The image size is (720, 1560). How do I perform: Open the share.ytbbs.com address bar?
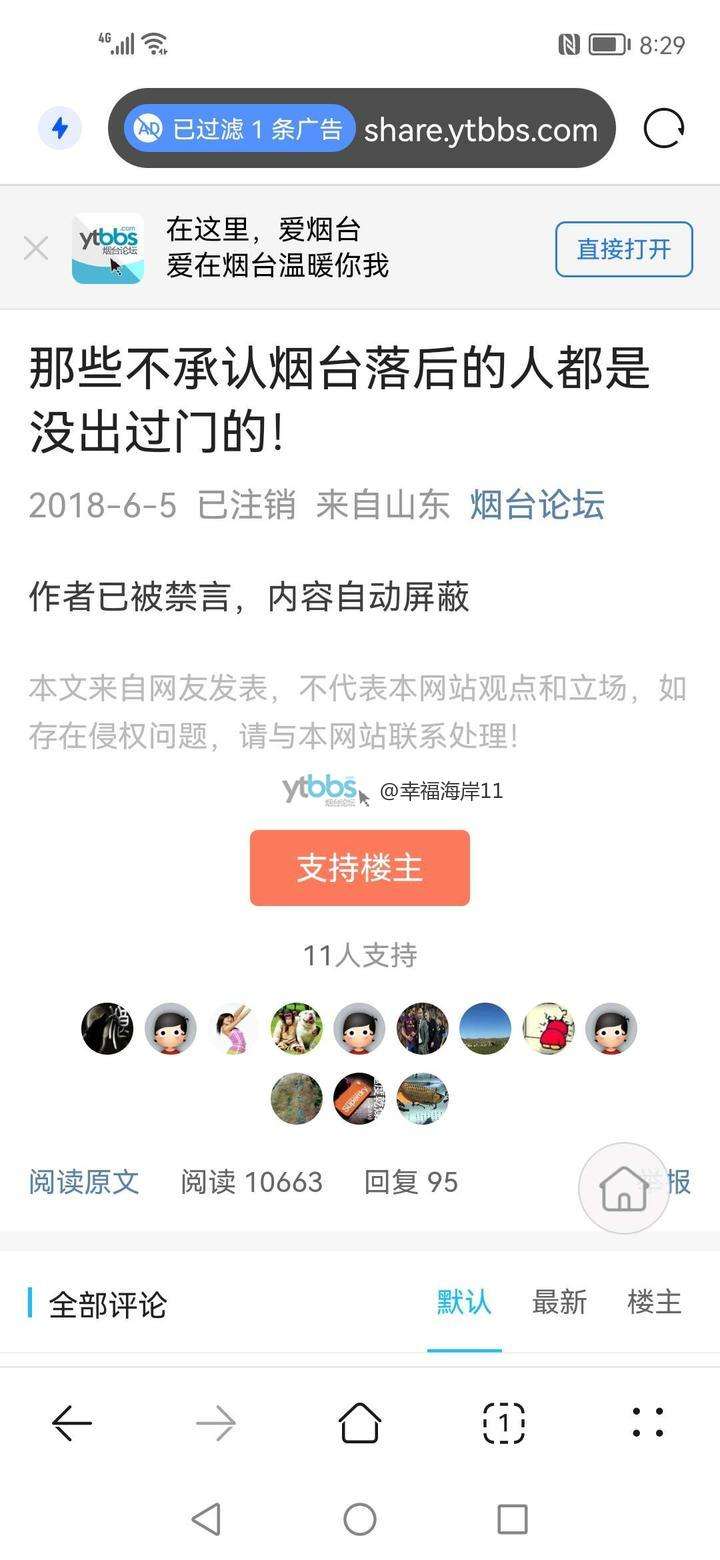tap(480, 129)
